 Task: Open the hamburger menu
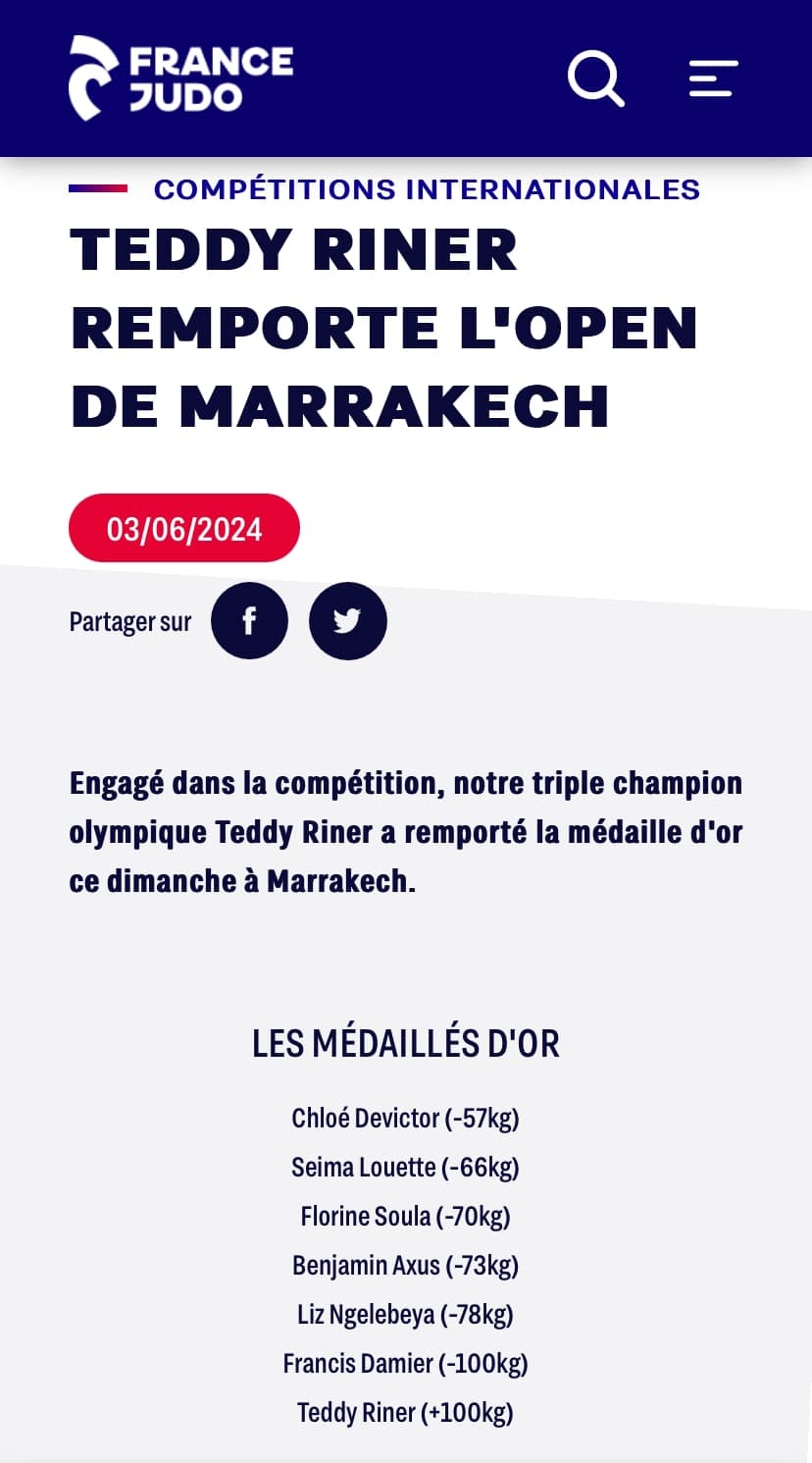(x=713, y=78)
